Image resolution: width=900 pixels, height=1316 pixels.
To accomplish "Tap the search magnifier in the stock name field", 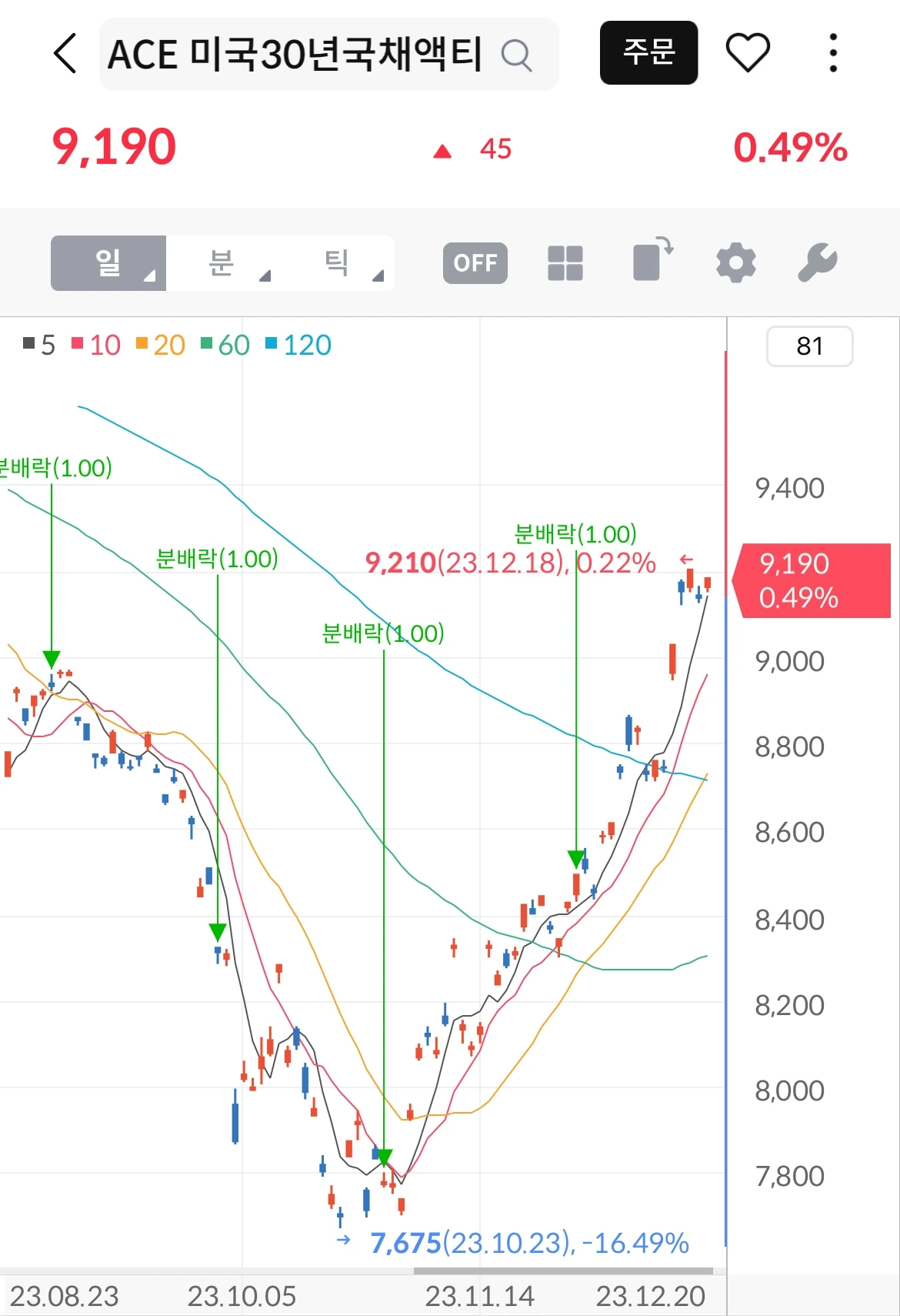I will [517, 54].
